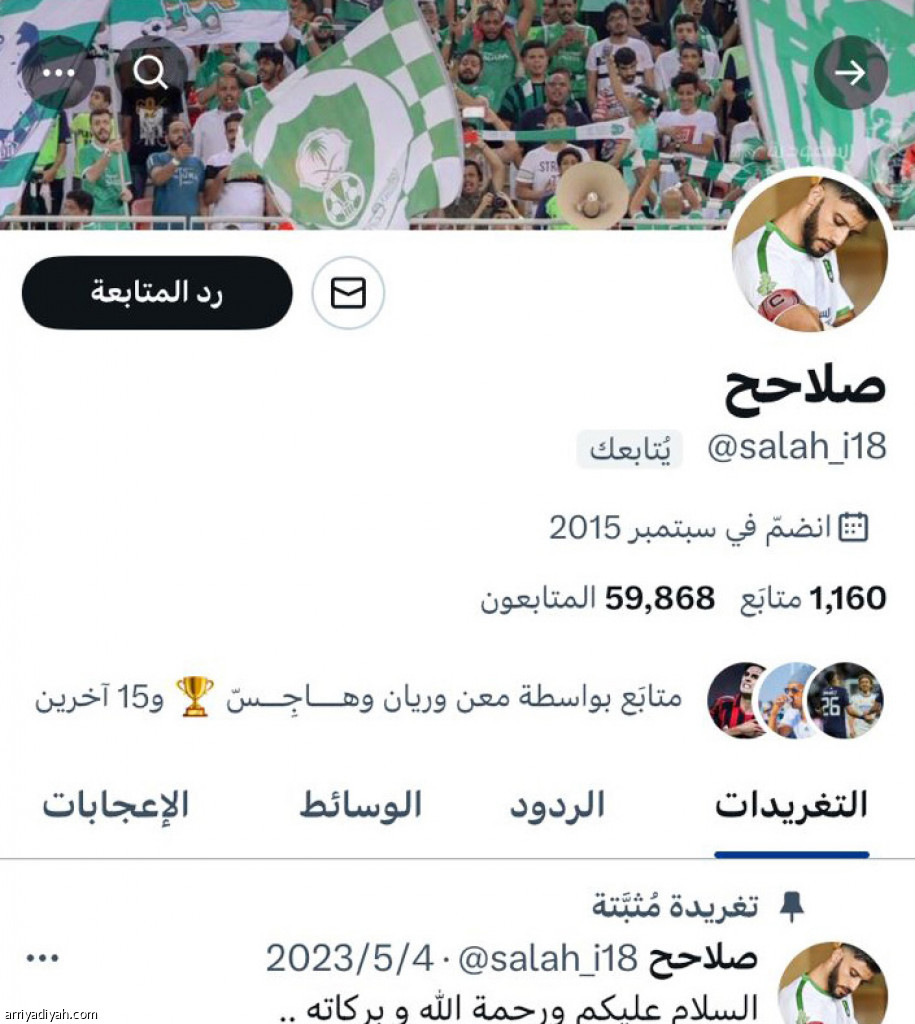Send a direct message via envelope icon
This screenshot has height=1024, width=915.
coord(348,293)
